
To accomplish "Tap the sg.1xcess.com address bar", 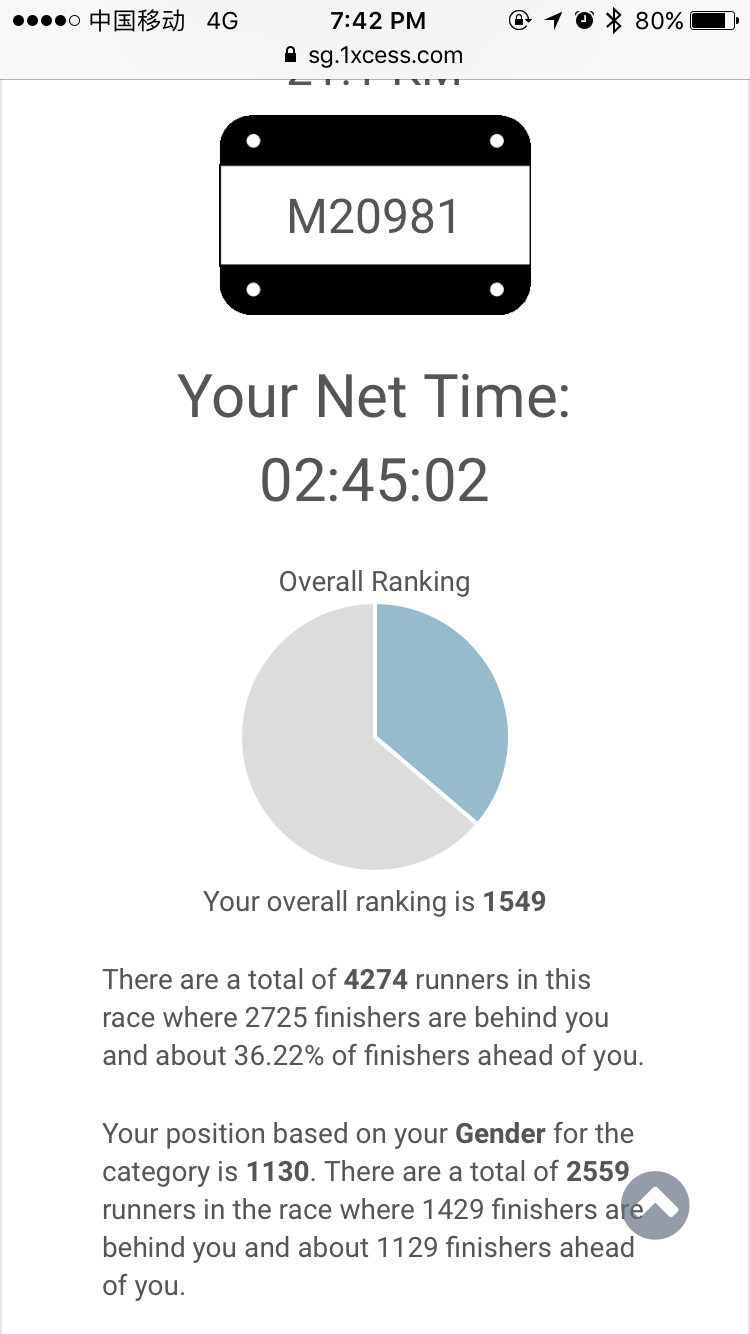I will 375,54.
